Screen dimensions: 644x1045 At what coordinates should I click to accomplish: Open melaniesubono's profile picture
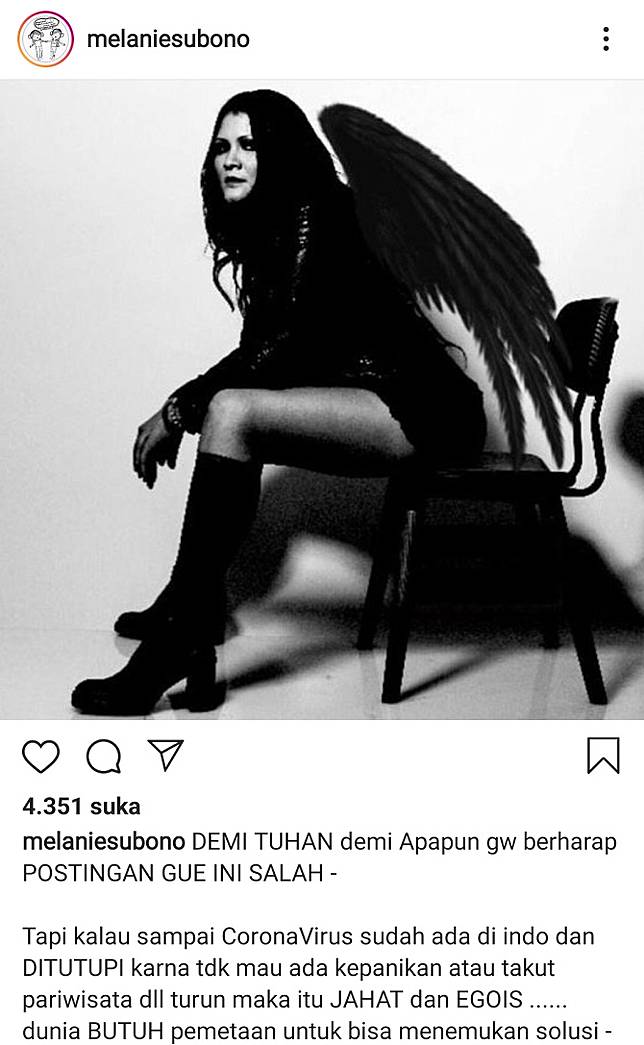click(x=46, y=39)
